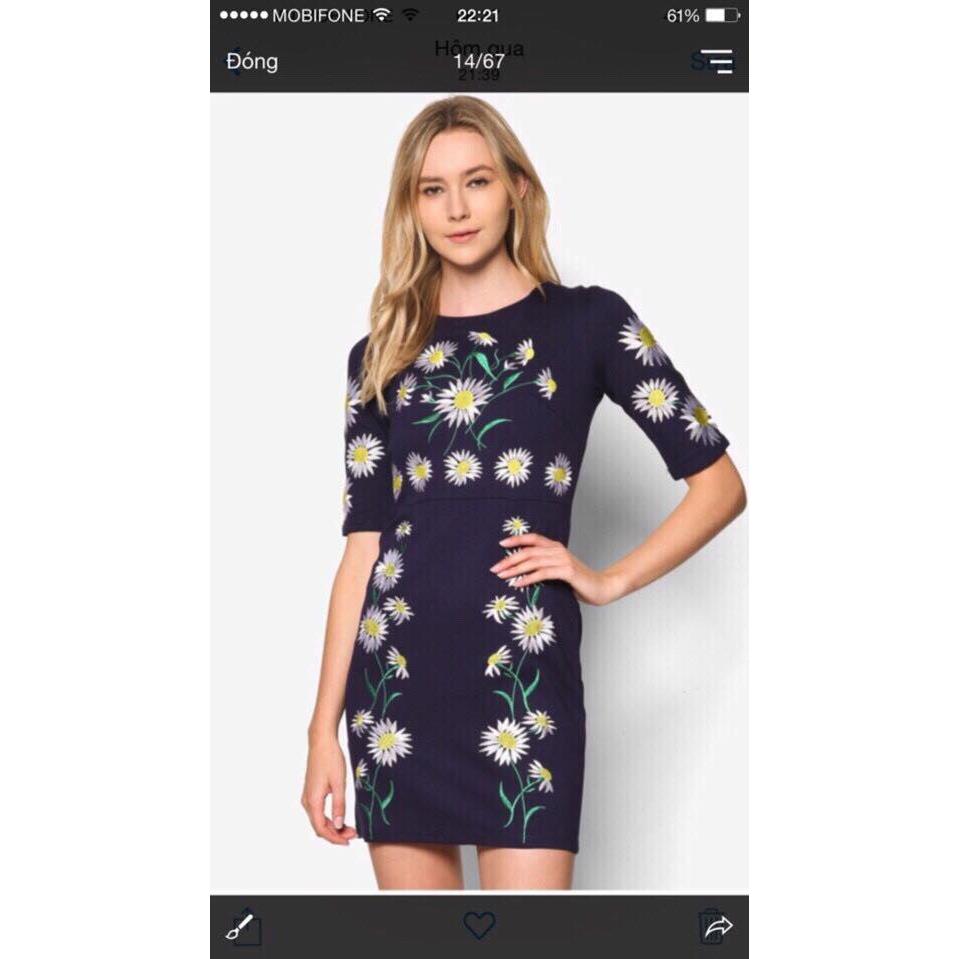Like this photo with the heart
Screen dimensions: 959x959
point(479,925)
